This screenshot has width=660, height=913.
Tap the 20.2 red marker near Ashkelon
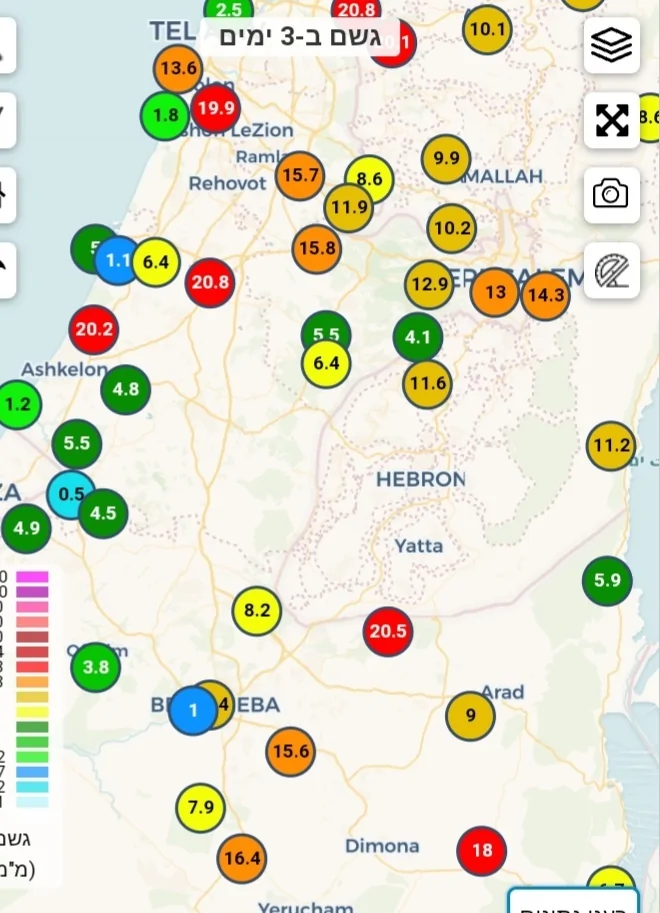pyautogui.click(x=94, y=329)
